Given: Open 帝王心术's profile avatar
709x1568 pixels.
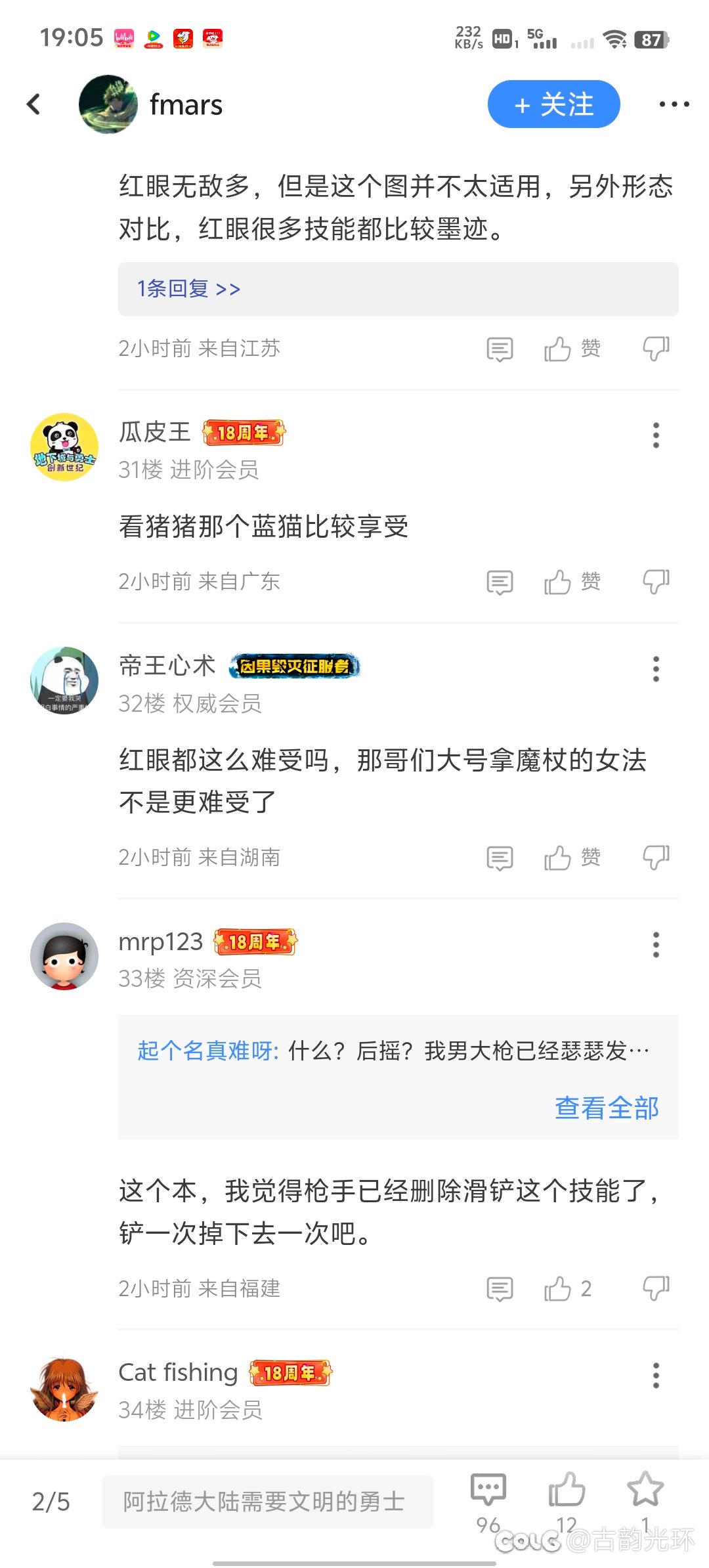Looking at the screenshot, I should tap(64, 680).
